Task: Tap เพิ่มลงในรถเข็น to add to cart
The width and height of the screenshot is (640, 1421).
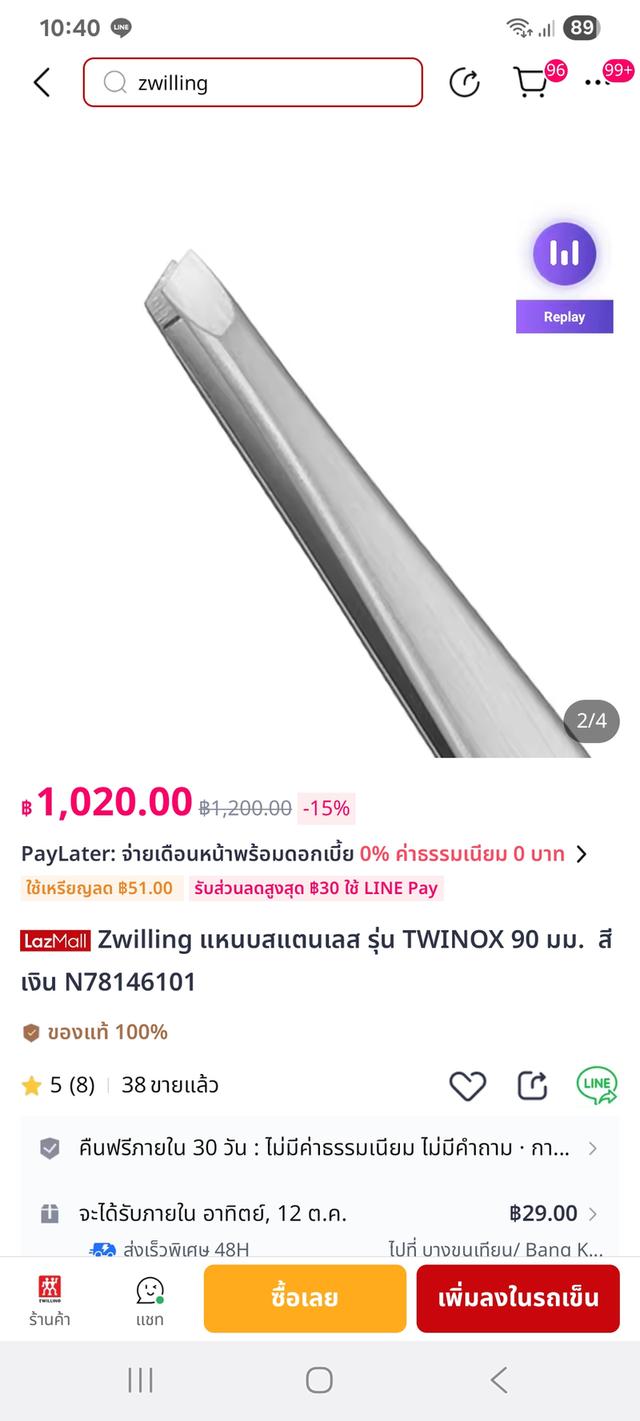Action: click(x=518, y=1298)
